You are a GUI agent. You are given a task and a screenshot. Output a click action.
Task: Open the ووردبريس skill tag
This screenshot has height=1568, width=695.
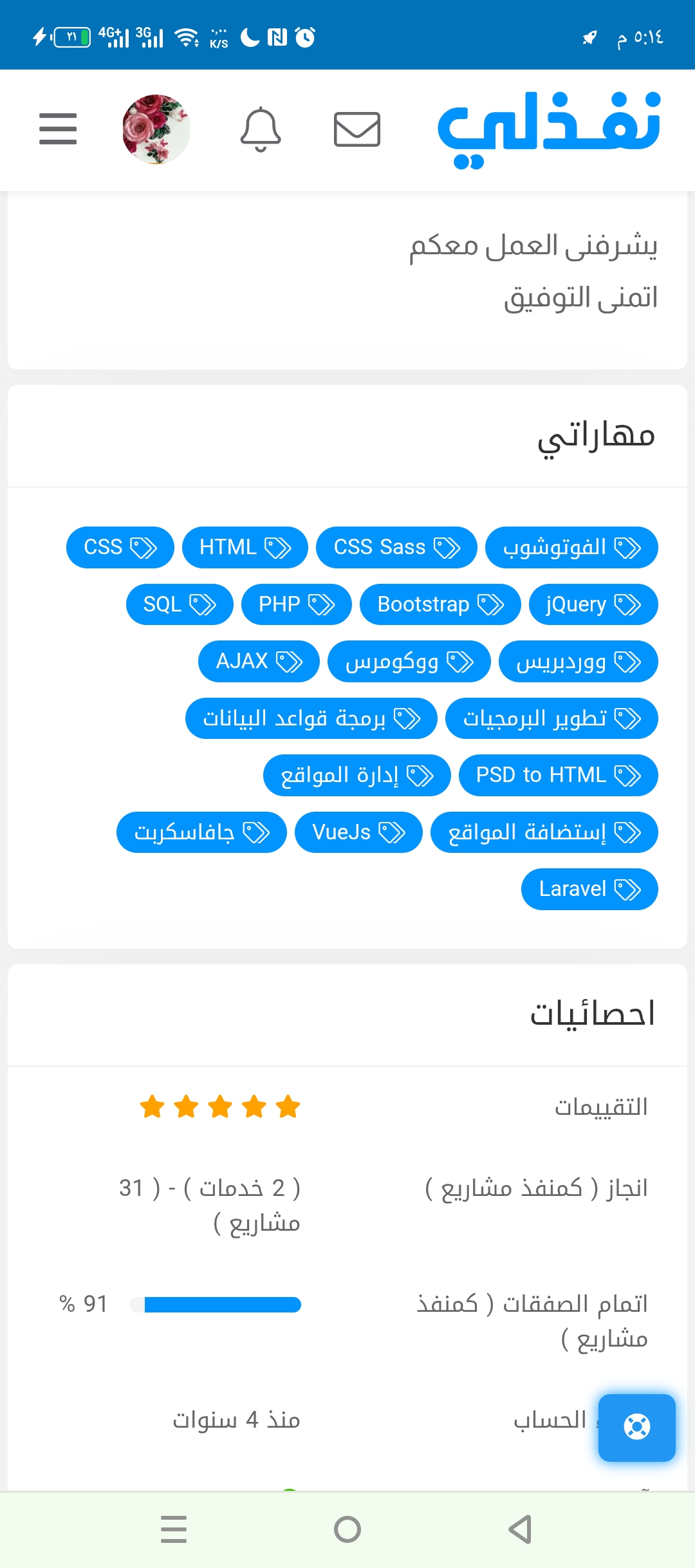coord(579,661)
